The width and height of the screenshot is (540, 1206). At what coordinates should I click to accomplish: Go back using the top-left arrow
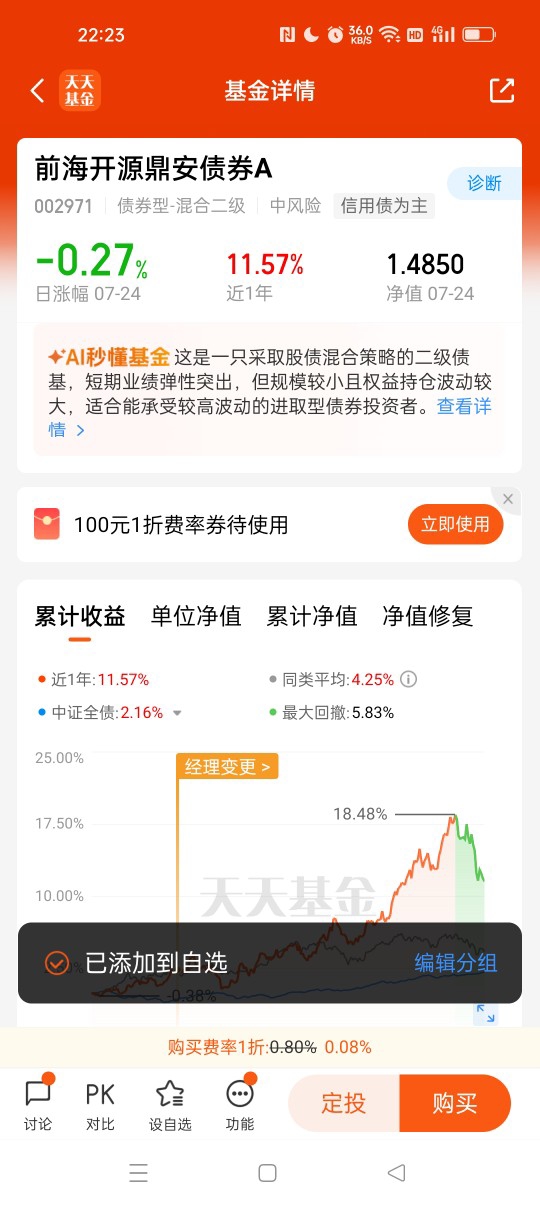coord(37,91)
